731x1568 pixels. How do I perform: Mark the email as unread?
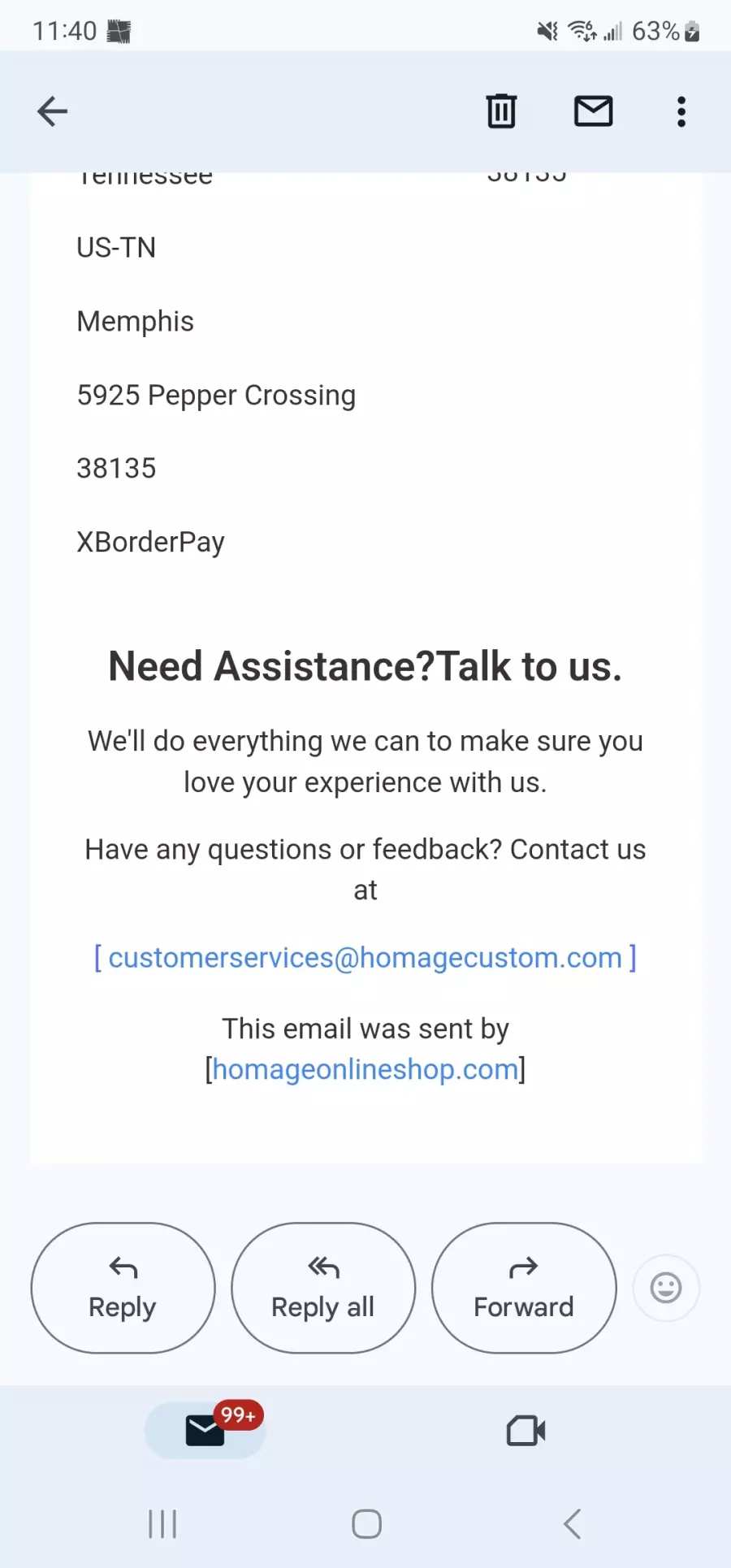[593, 111]
